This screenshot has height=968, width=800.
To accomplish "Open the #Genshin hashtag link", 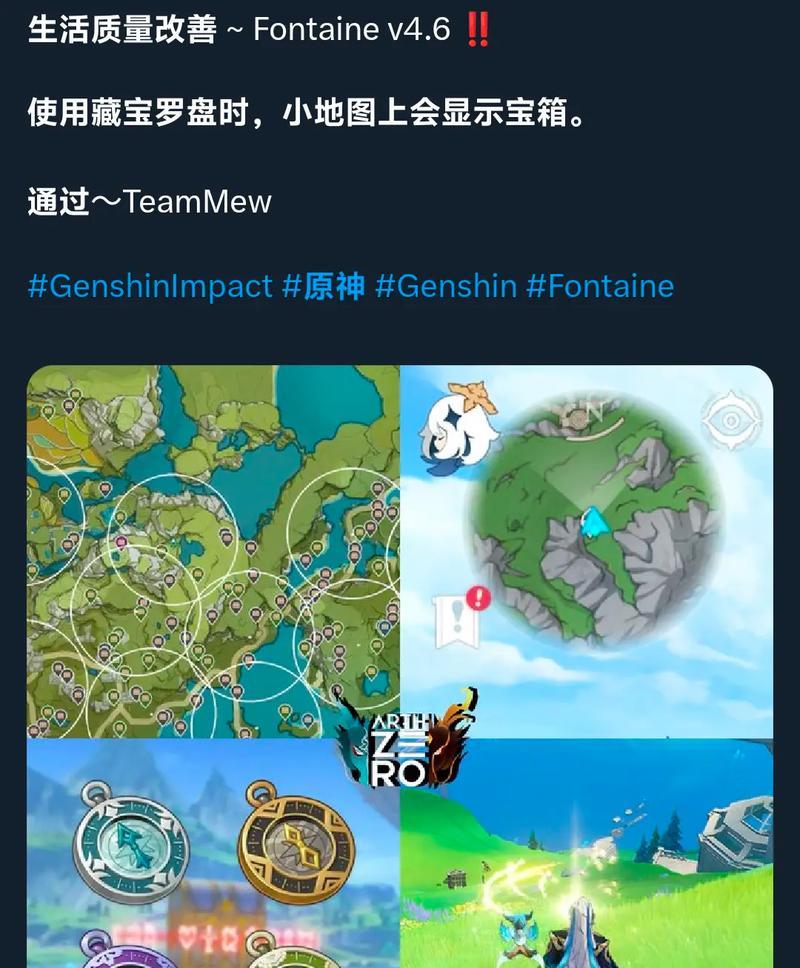I will tap(445, 287).
